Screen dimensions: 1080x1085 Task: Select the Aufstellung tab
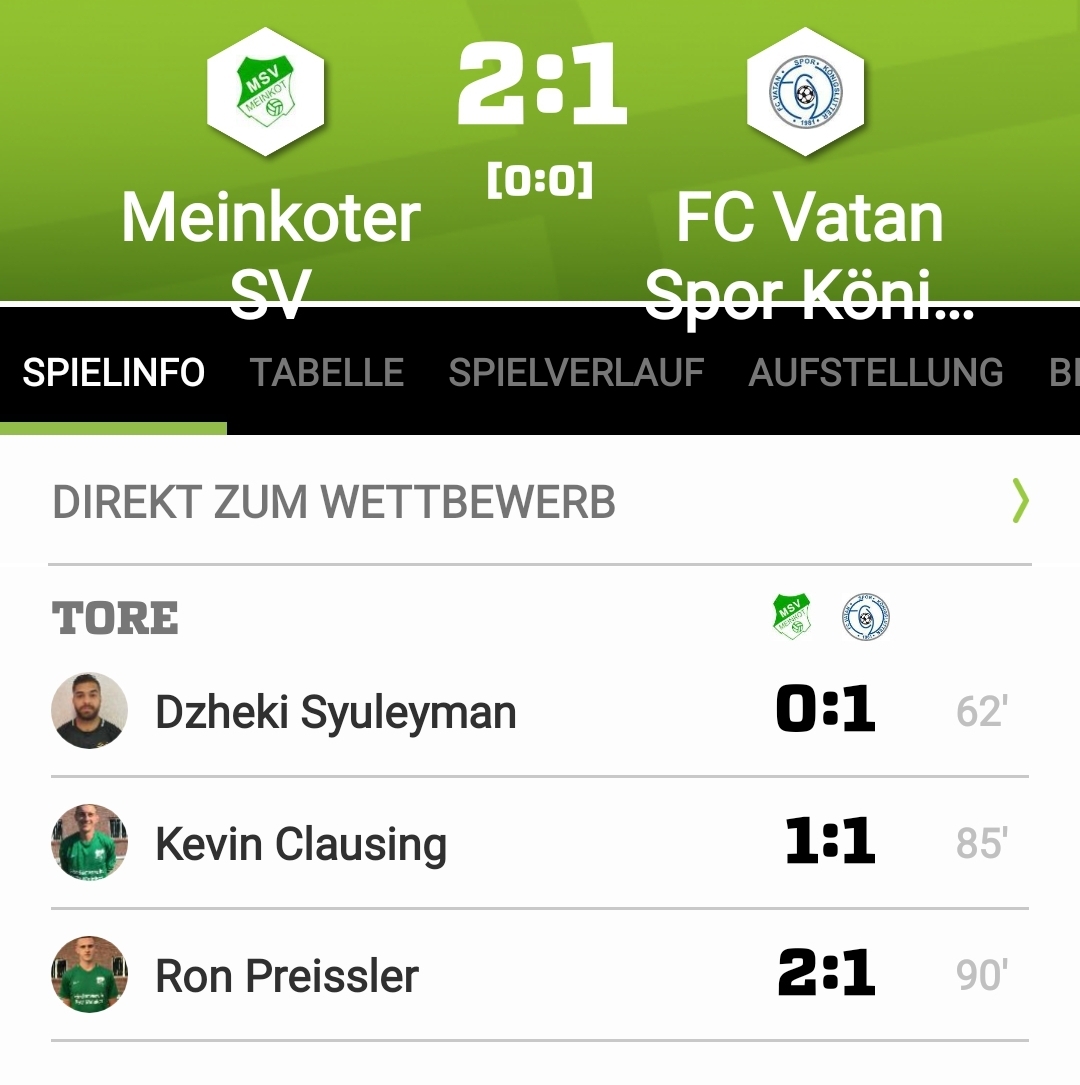[875, 373]
